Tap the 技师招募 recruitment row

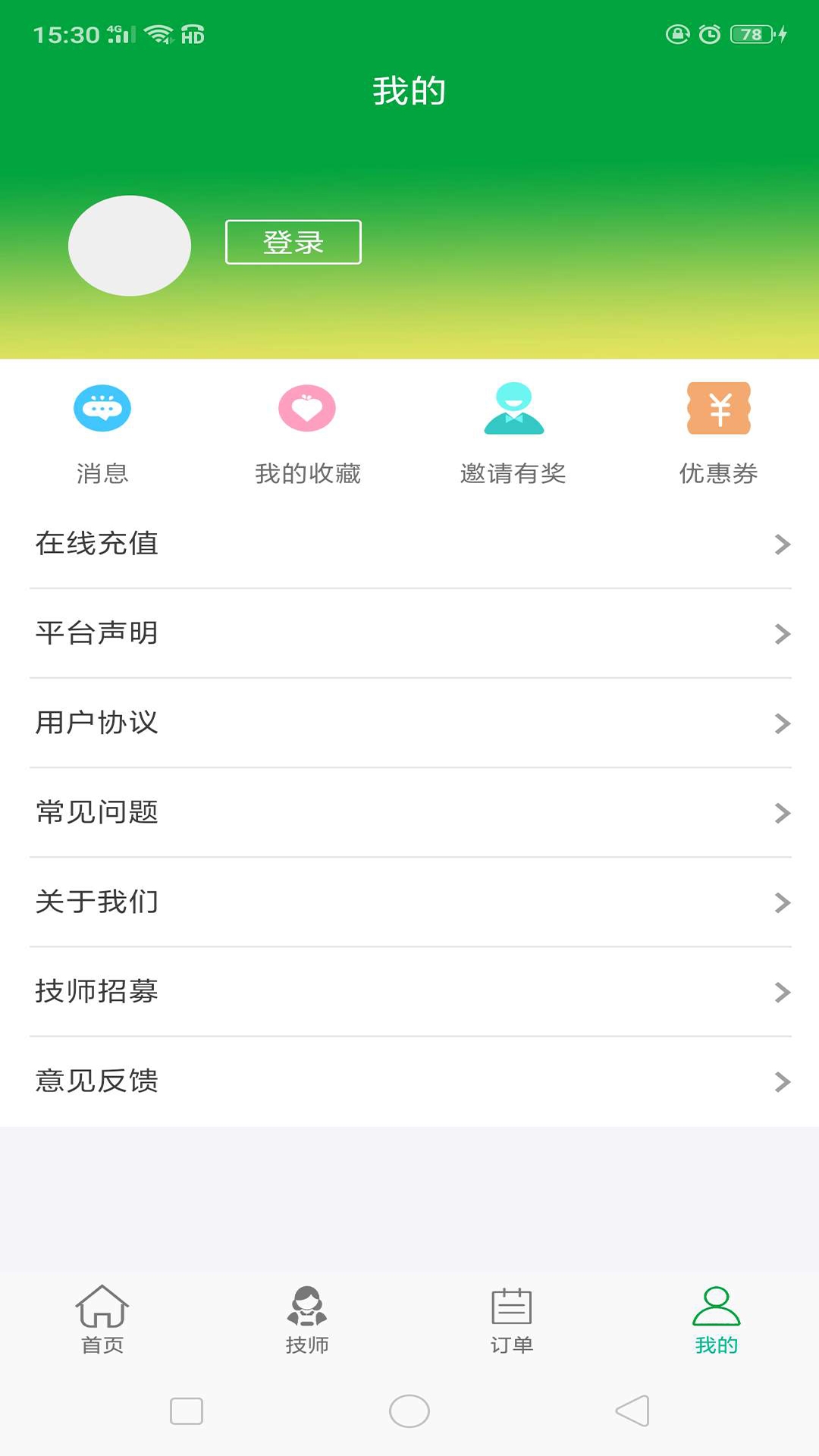[x=97, y=992]
